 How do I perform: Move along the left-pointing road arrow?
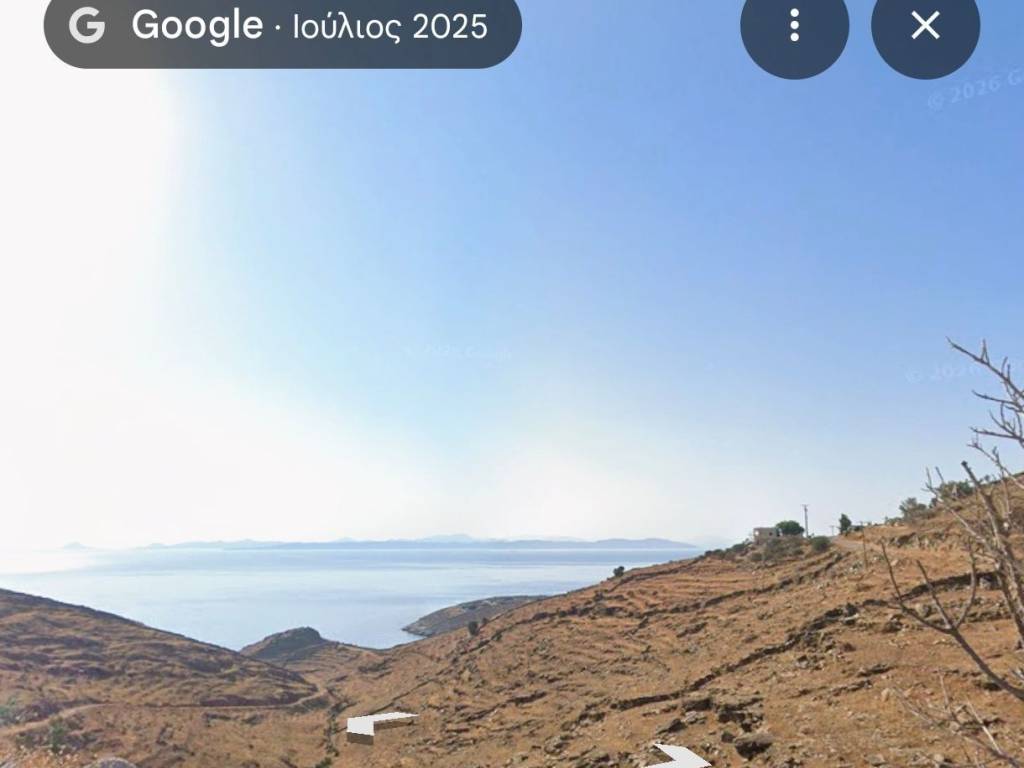pos(377,723)
